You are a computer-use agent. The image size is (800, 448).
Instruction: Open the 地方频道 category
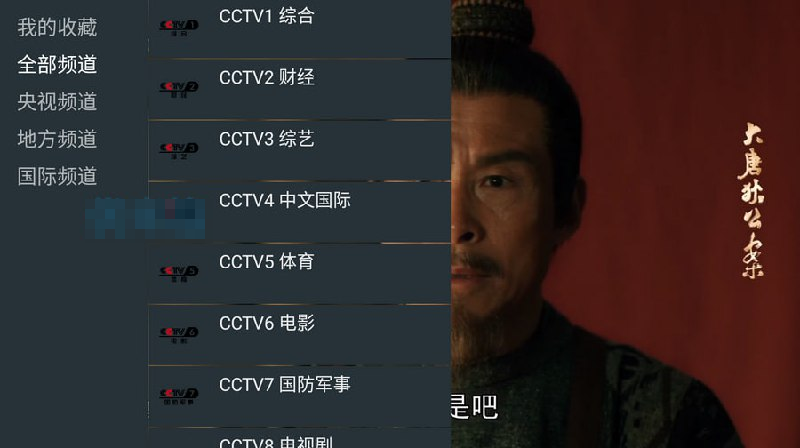click(57, 139)
